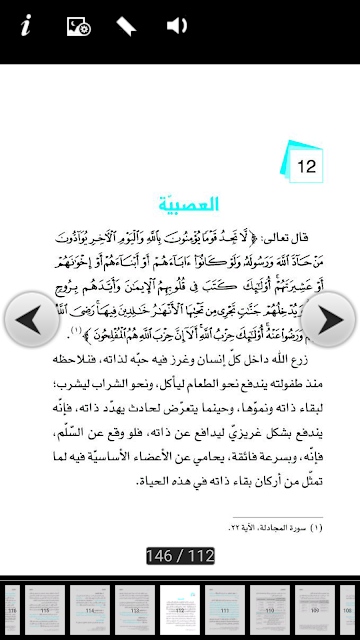Open page 115 thumbnail

tap(45, 610)
